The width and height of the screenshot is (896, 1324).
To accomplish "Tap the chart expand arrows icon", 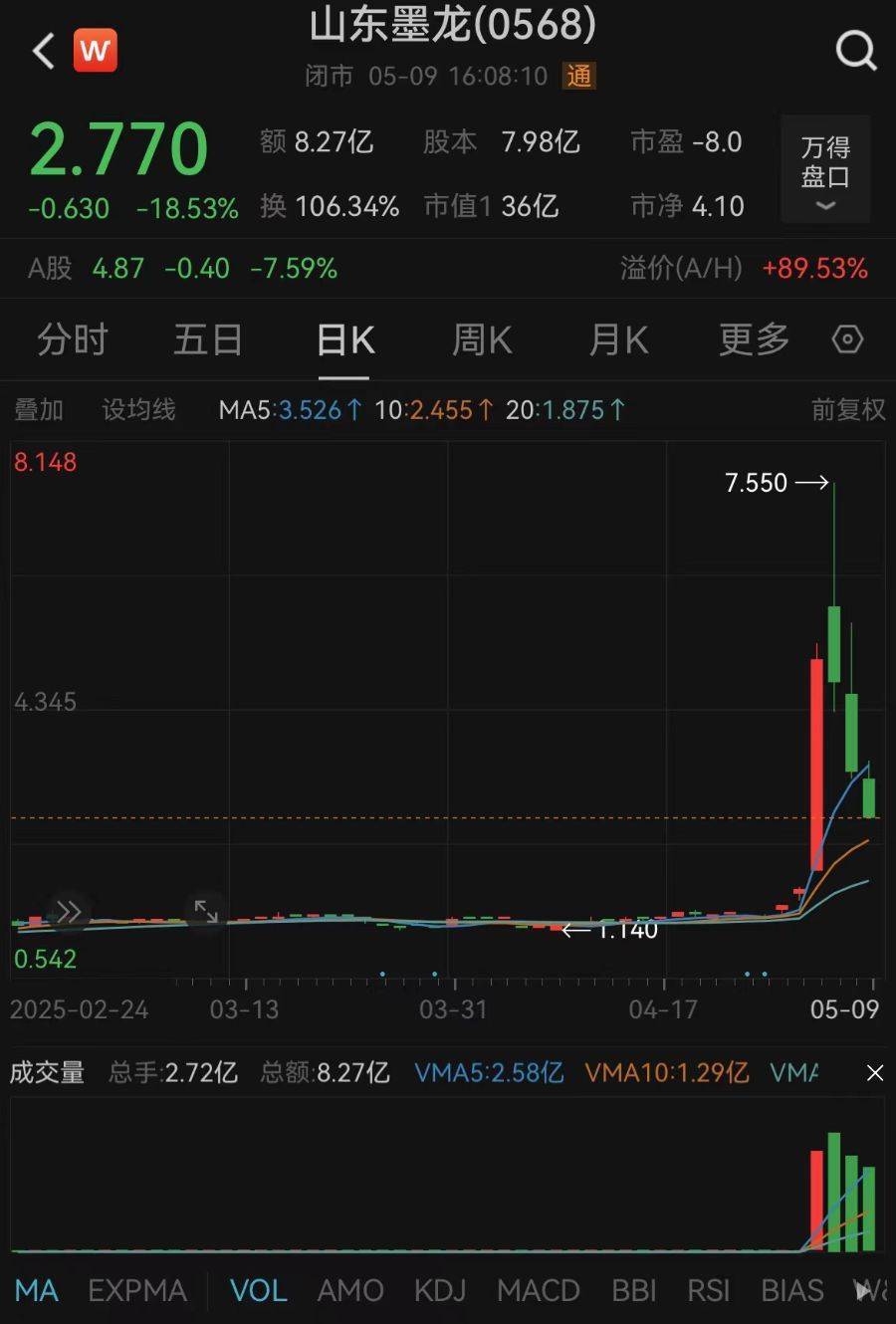I will [206, 911].
